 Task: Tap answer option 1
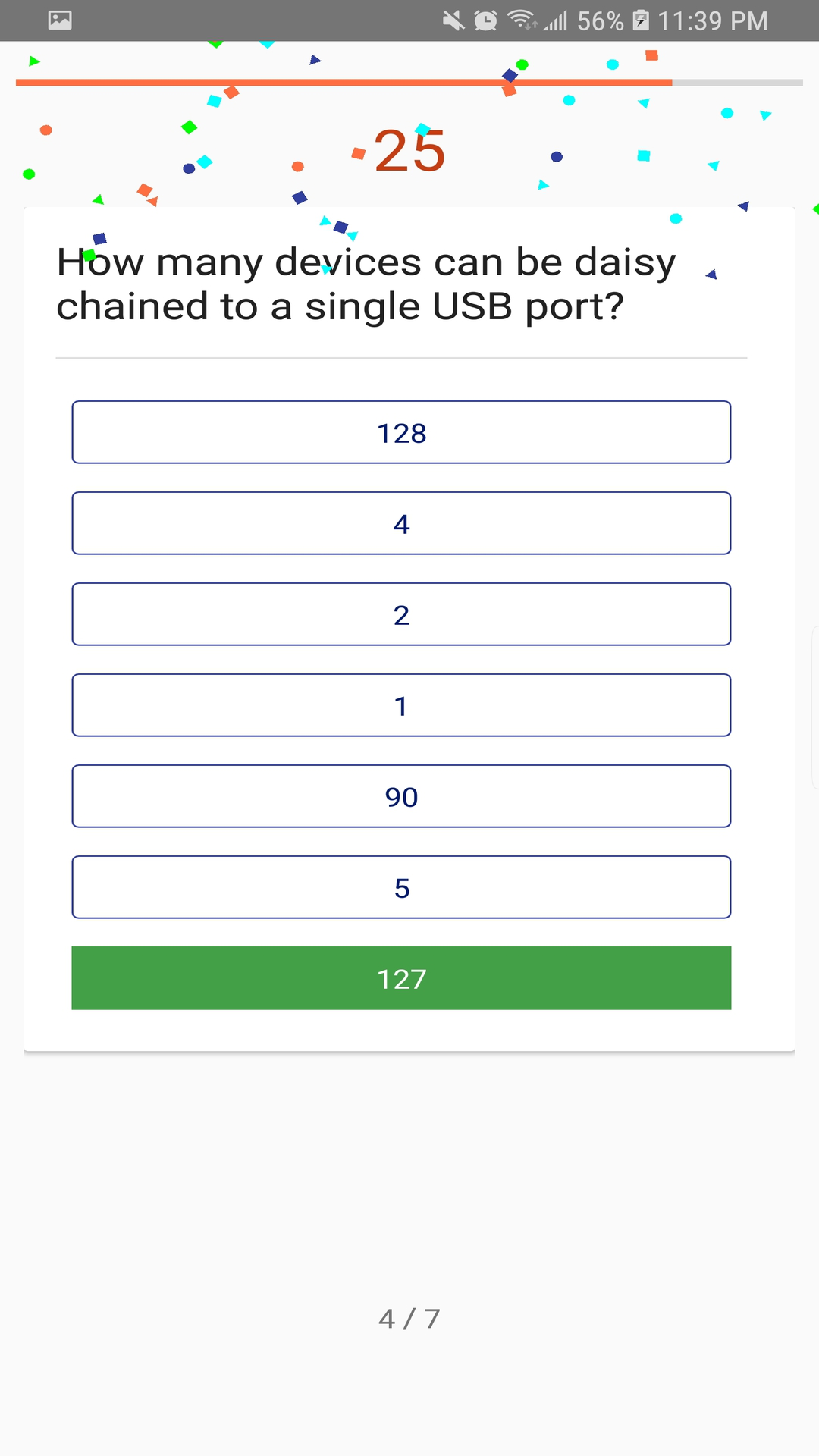401,705
